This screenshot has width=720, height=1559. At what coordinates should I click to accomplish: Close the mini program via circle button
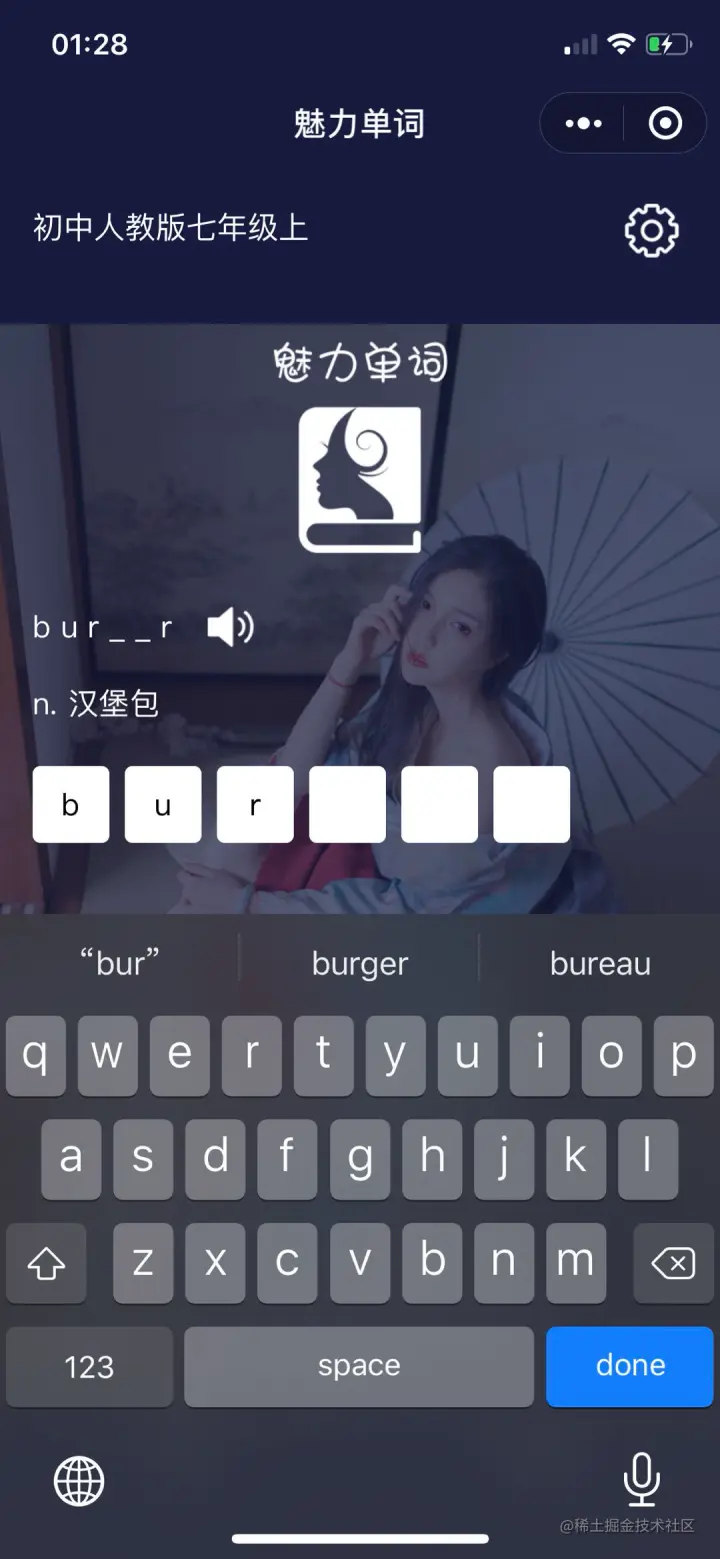click(x=665, y=124)
